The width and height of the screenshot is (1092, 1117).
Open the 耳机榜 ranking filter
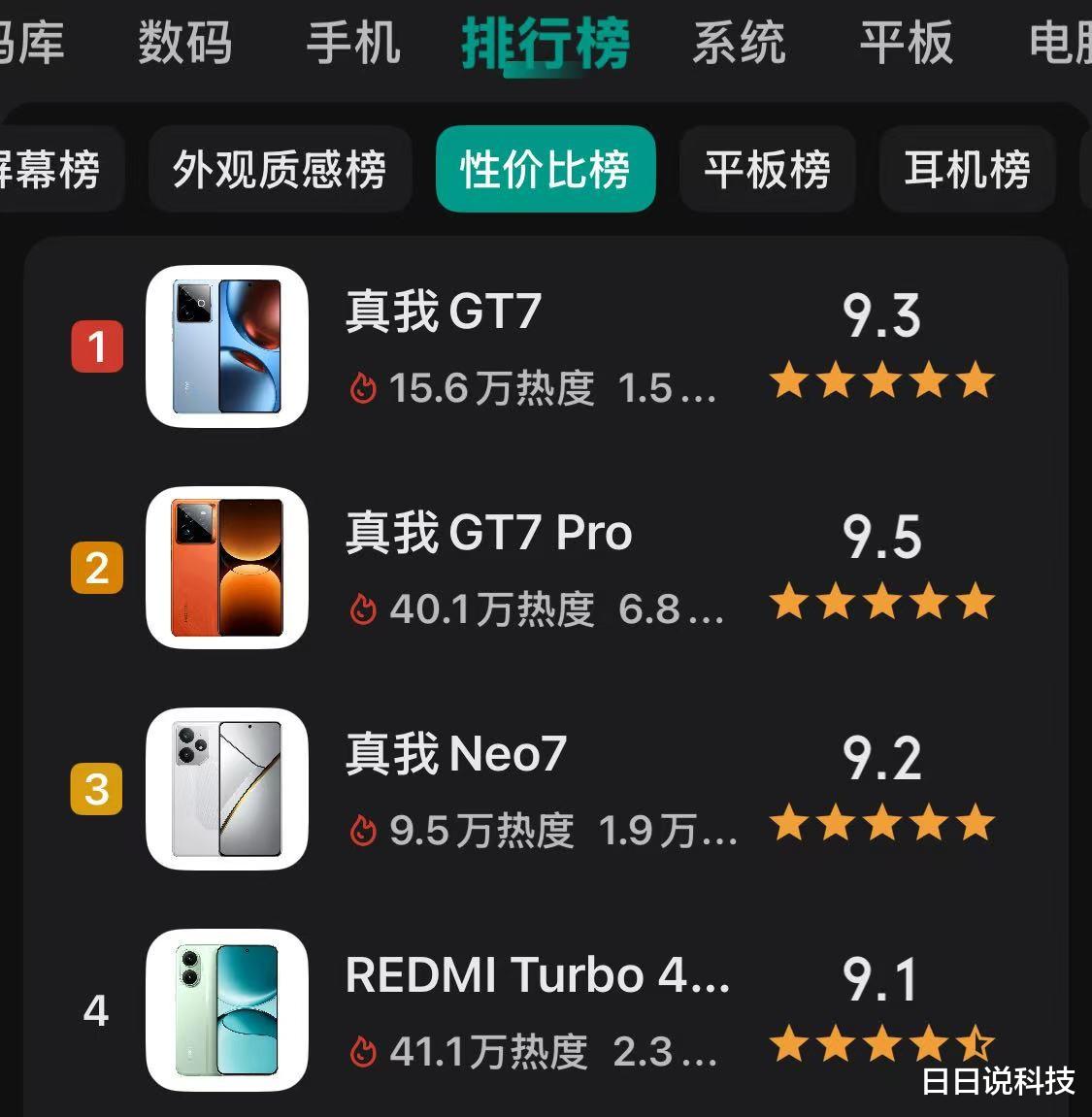(967, 170)
